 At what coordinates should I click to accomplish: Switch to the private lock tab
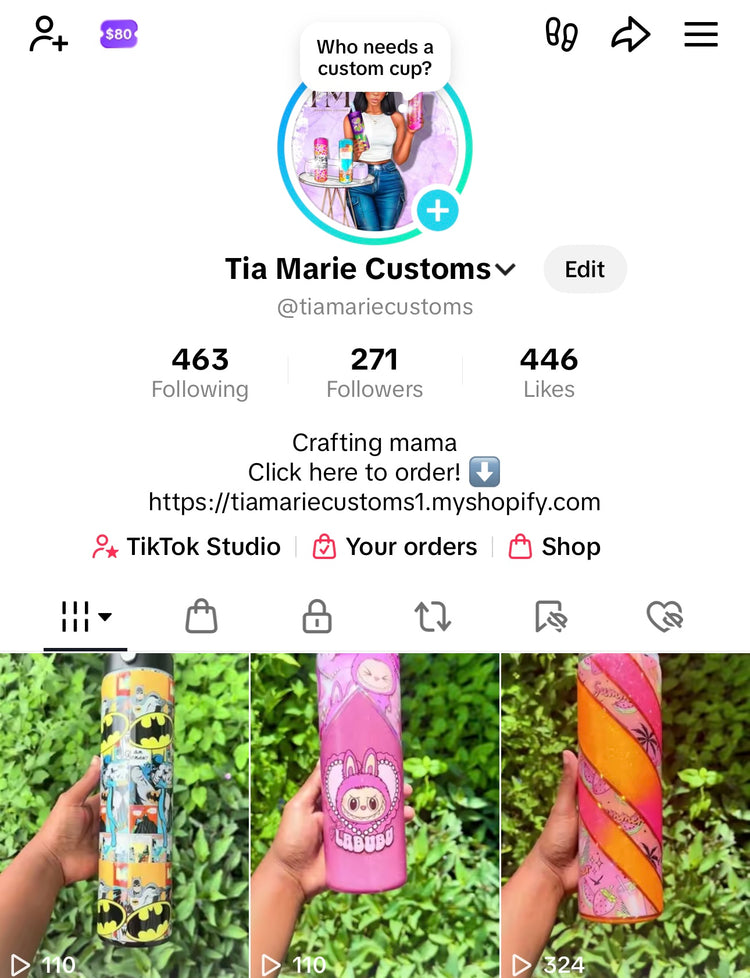tap(317, 617)
